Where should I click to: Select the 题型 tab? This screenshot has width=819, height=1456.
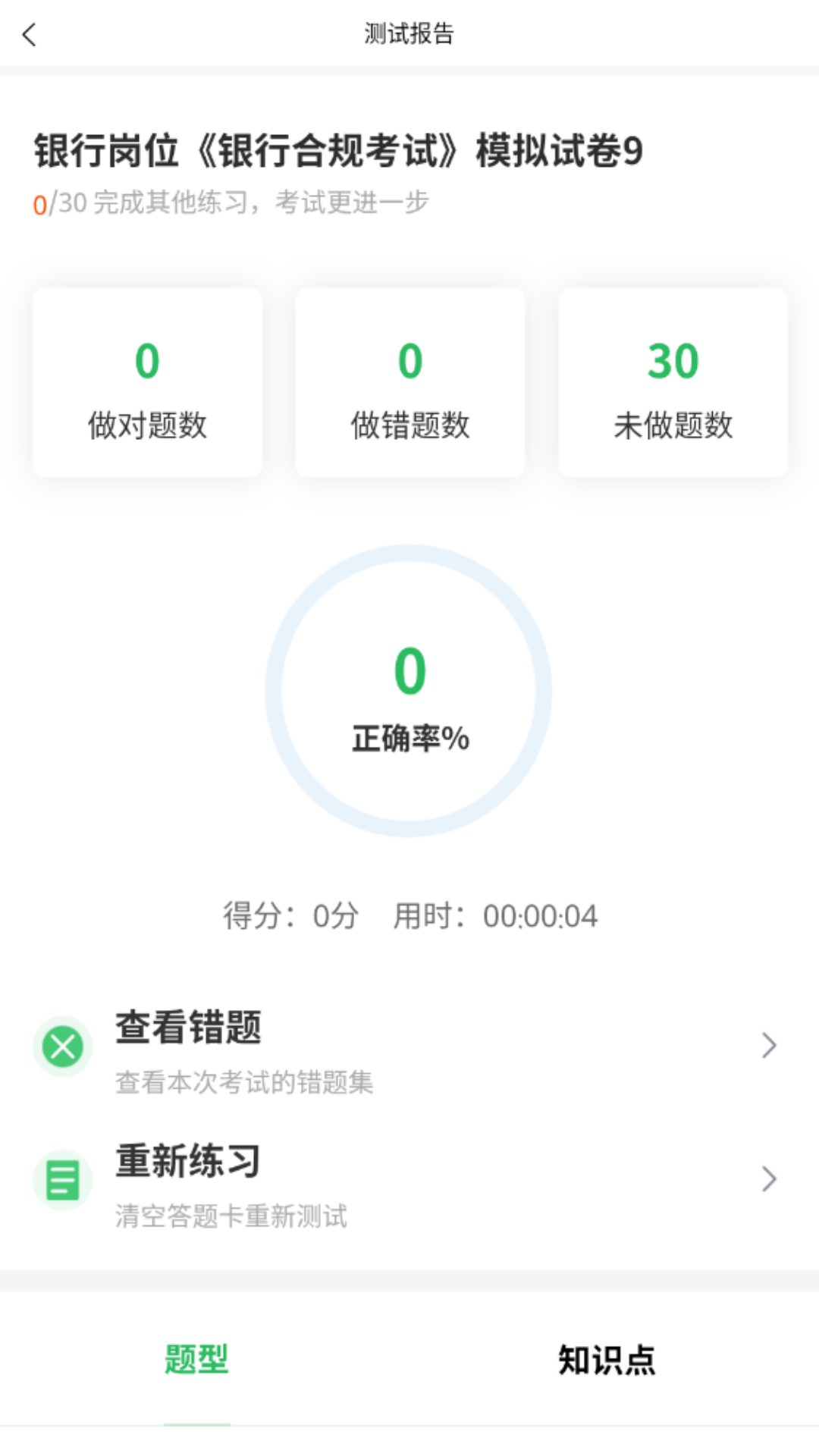(196, 1361)
